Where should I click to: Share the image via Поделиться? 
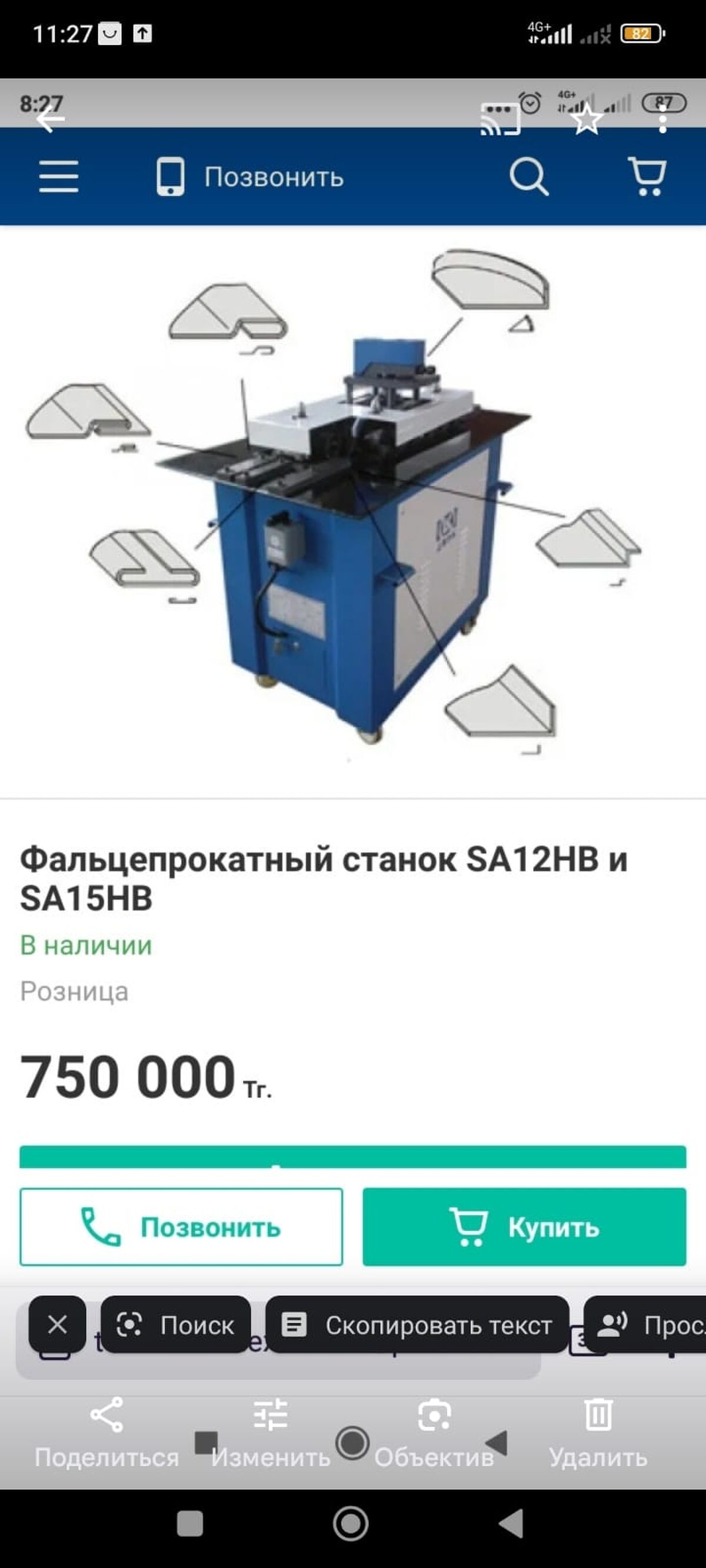(106, 1432)
